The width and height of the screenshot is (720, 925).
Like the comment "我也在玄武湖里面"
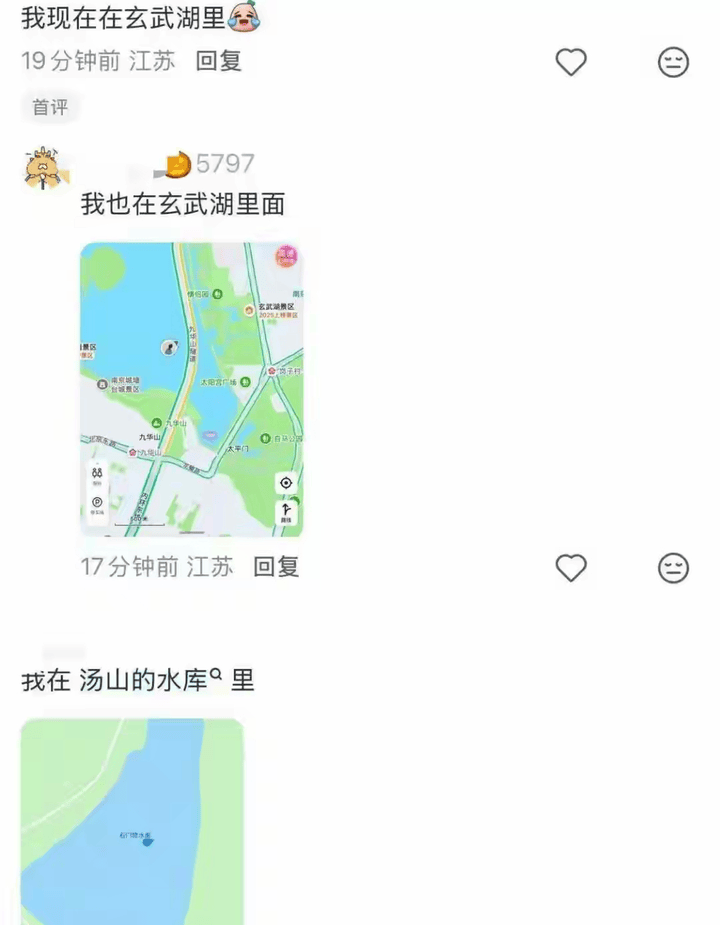click(571, 568)
